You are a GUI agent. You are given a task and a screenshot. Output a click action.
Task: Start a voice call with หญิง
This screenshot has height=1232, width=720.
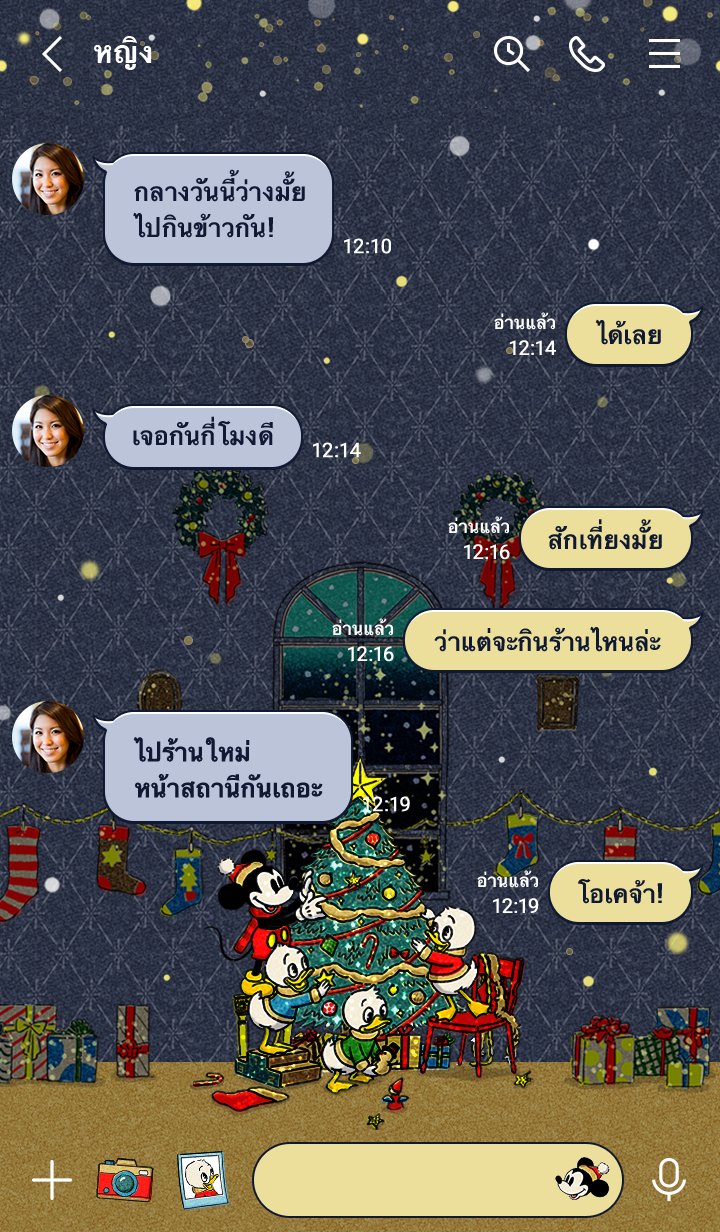587,54
